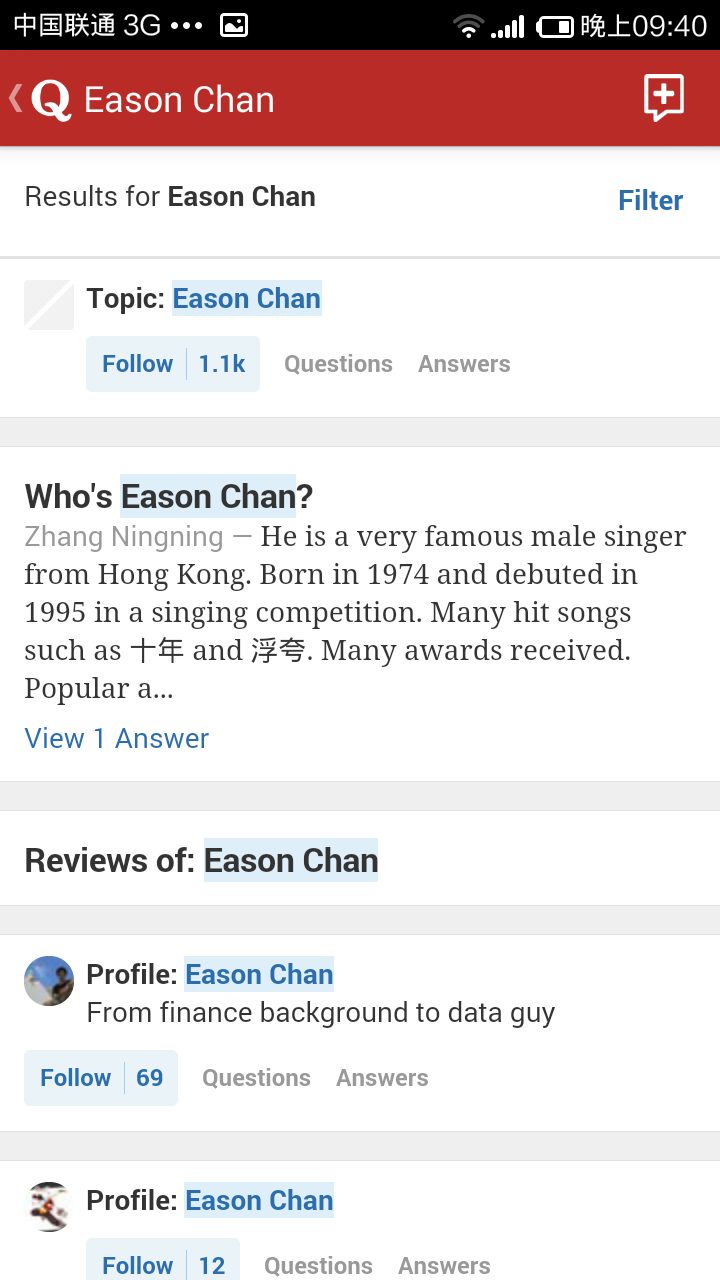Open the Eason Chan profile with 12 followers
Image resolution: width=720 pixels, height=1280 pixels.
click(260, 1200)
